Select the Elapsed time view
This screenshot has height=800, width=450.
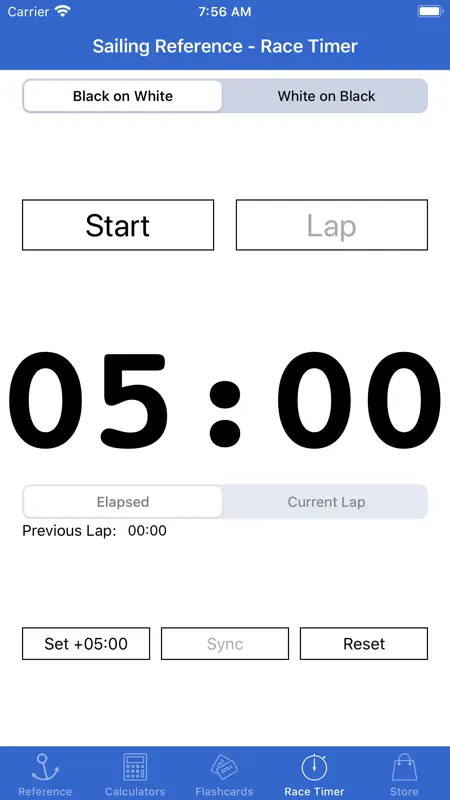(122, 502)
